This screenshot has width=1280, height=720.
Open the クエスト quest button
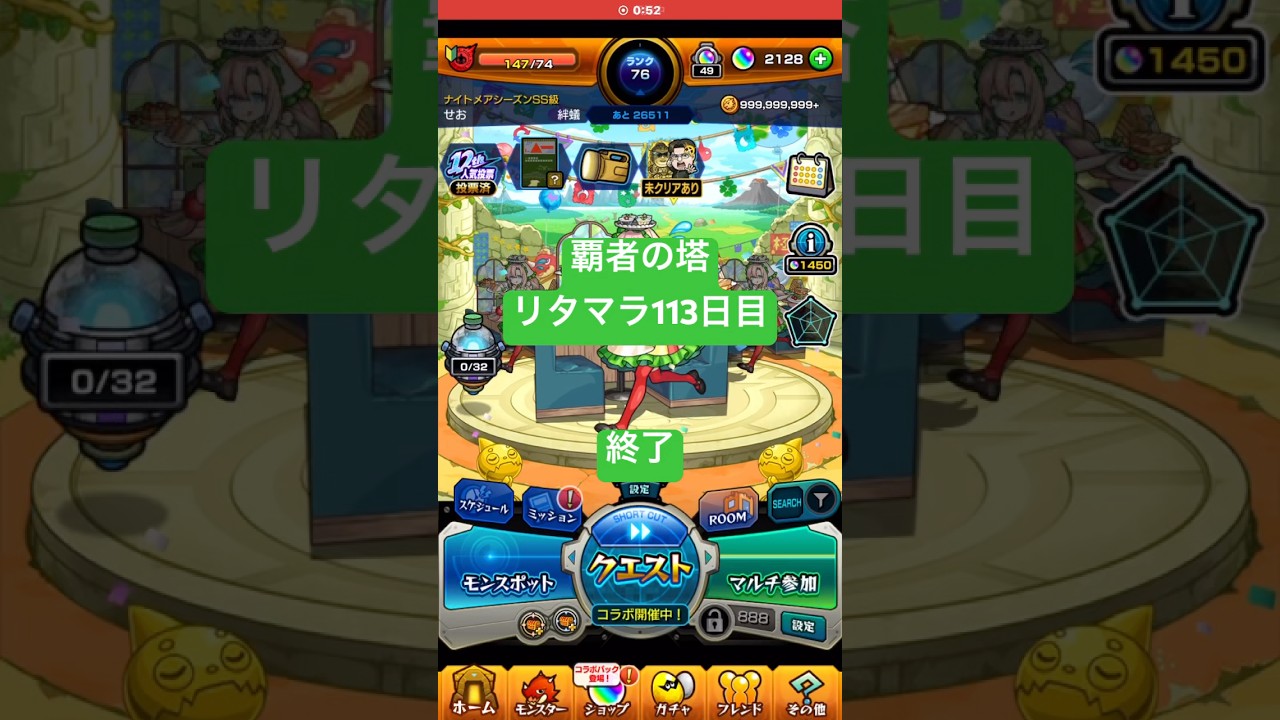(640, 567)
